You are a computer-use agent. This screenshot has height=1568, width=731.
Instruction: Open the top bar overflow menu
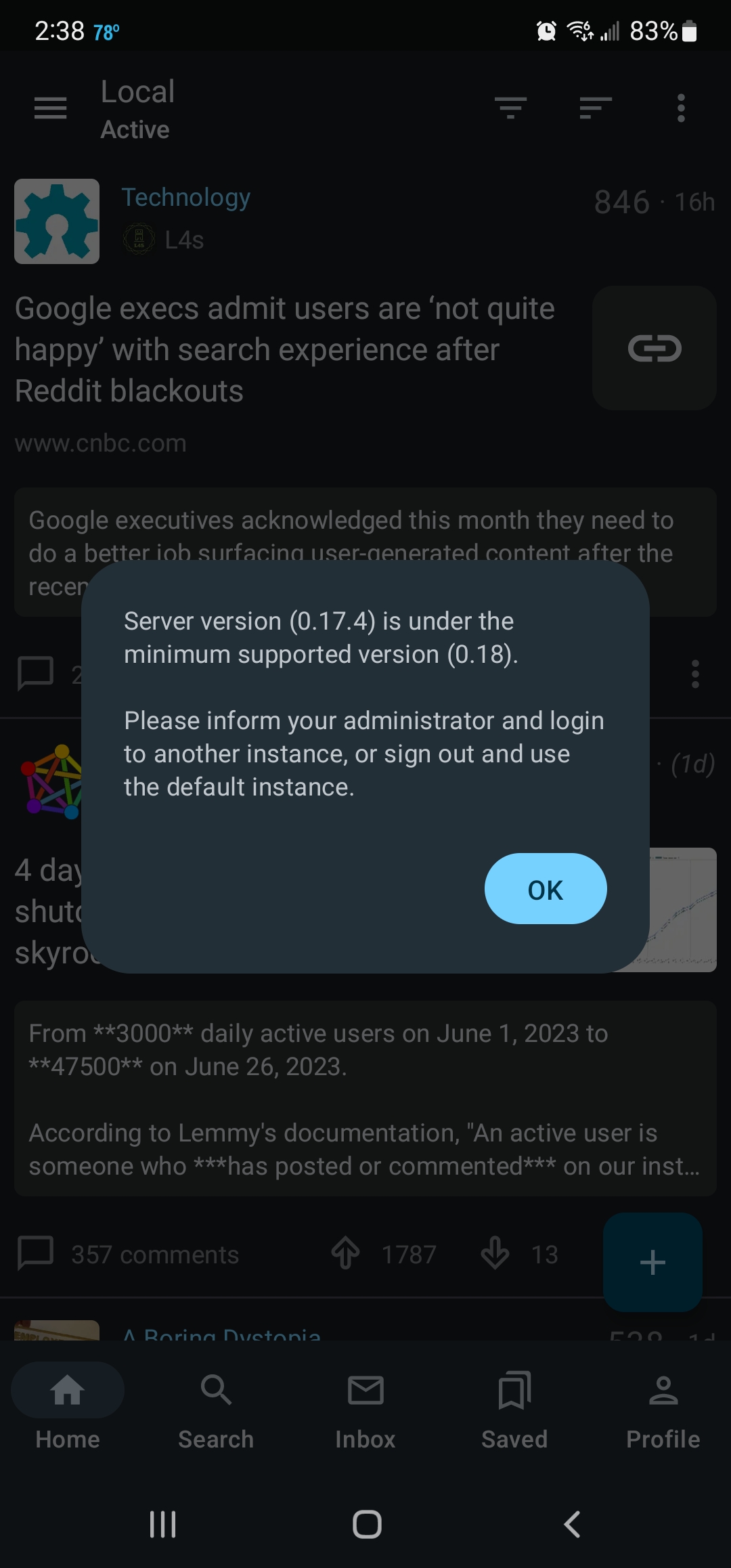681,108
